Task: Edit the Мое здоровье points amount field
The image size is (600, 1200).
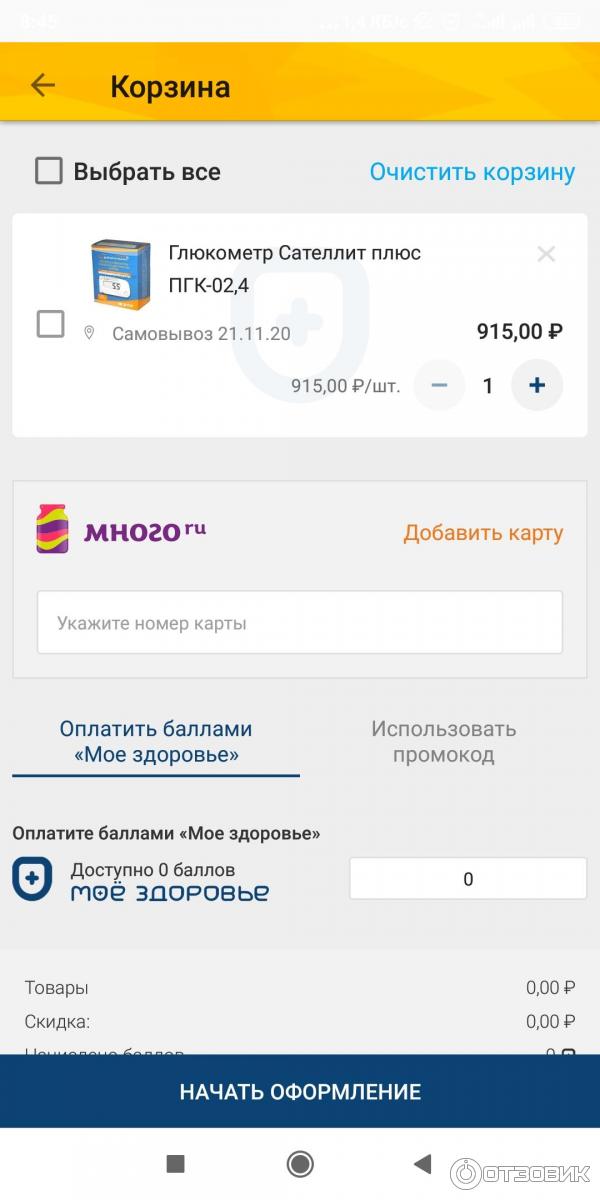Action: (468, 879)
